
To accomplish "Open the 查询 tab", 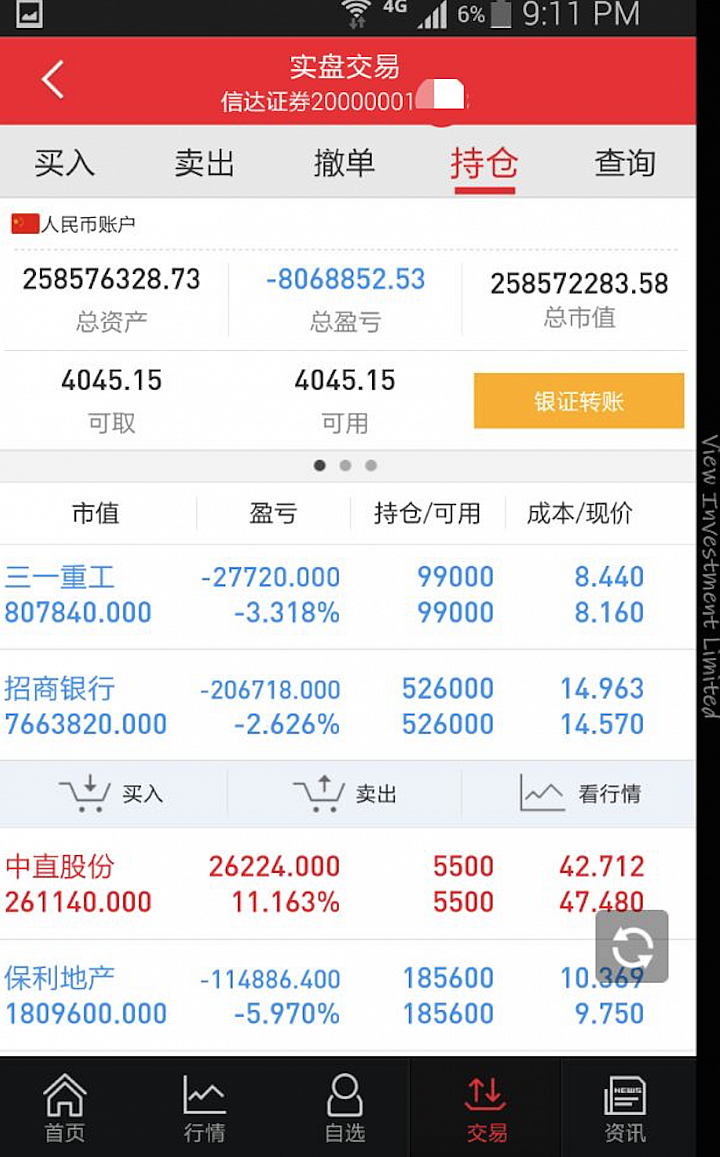I will pyautogui.click(x=625, y=162).
